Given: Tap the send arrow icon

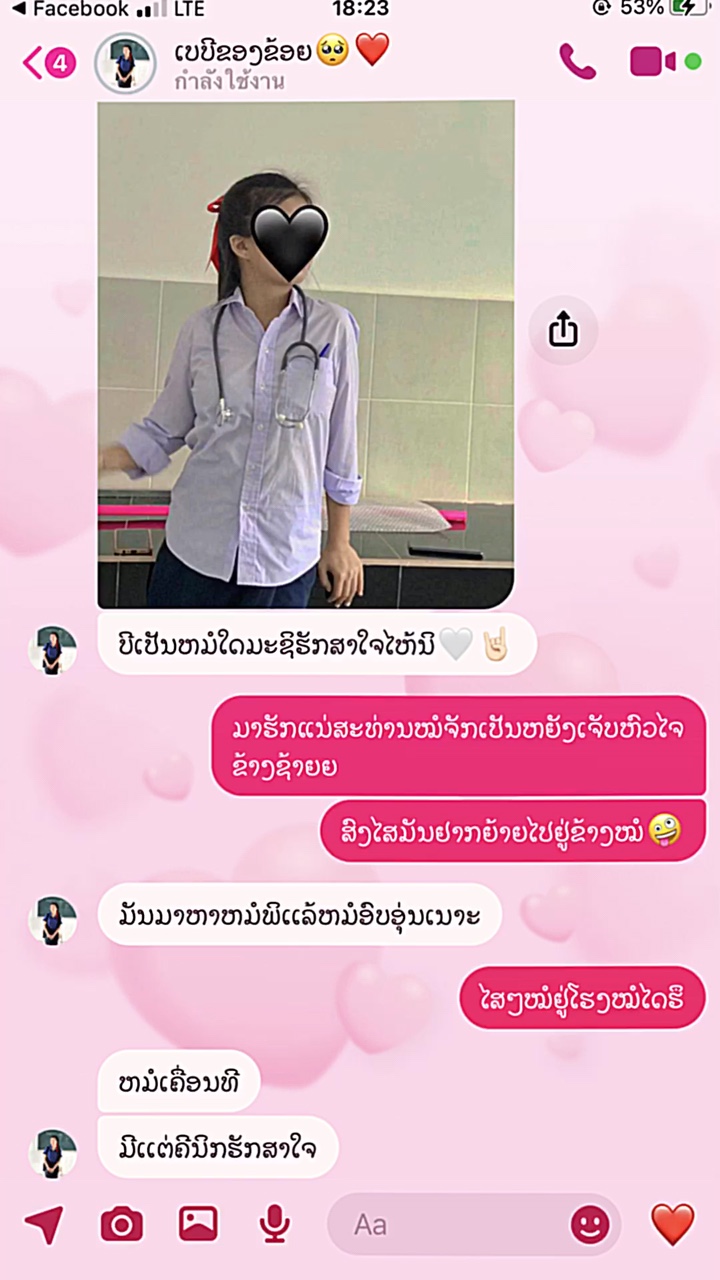Looking at the screenshot, I should (x=45, y=1223).
